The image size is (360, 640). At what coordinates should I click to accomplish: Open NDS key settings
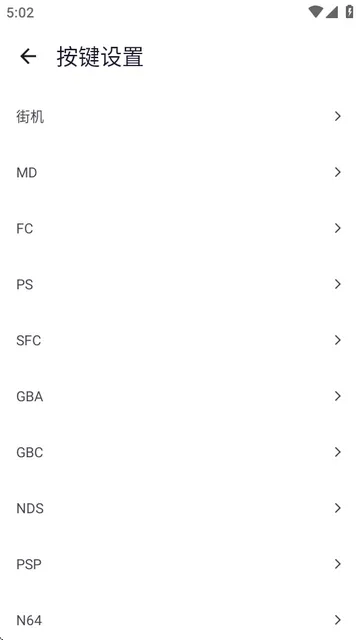[180, 508]
